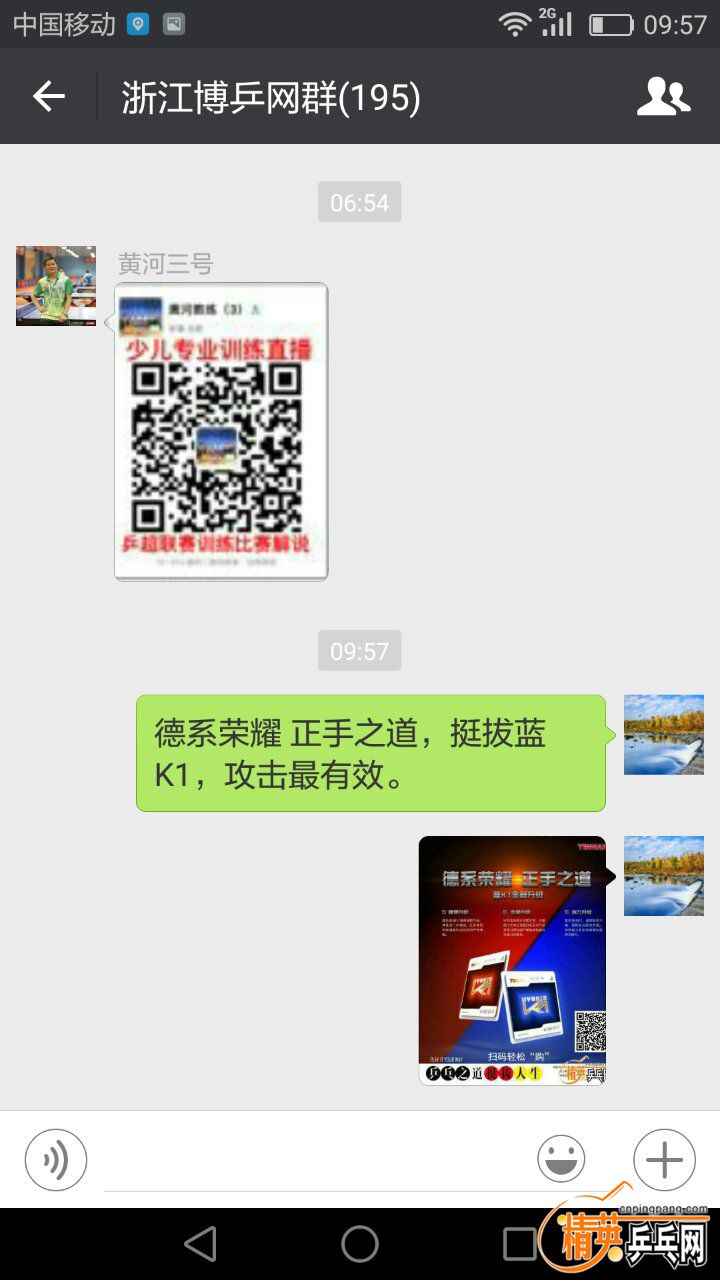Open 黄河三号's profile avatar
This screenshot has height=1280, width=720.
[56, 286]
